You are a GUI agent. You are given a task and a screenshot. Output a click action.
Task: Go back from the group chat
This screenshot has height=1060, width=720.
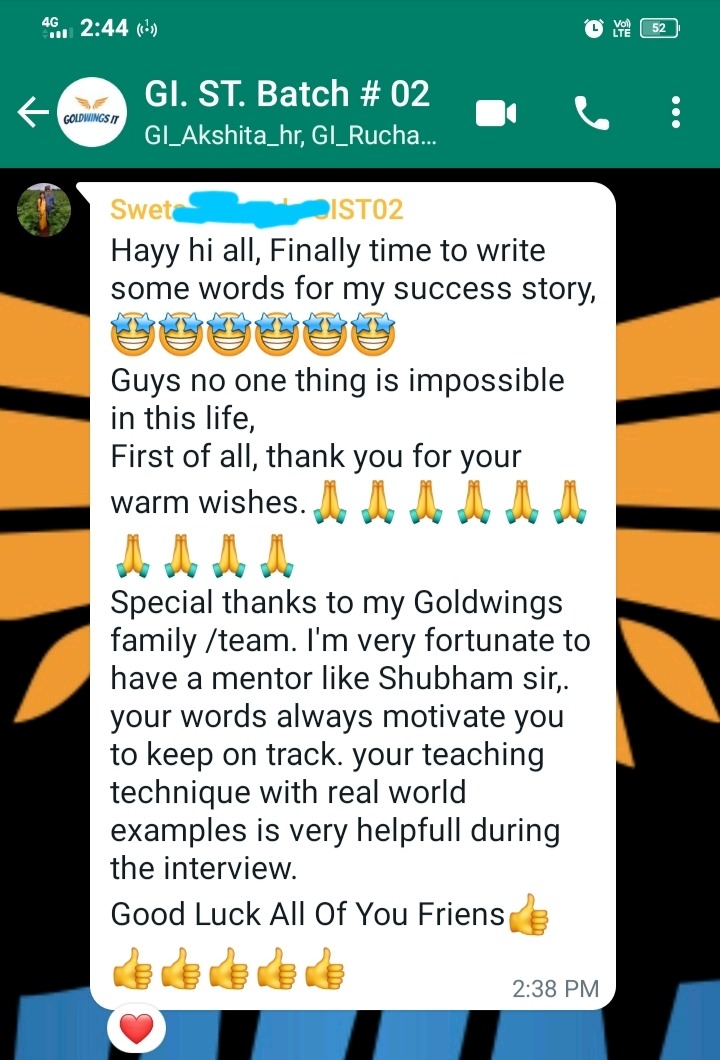33,113
